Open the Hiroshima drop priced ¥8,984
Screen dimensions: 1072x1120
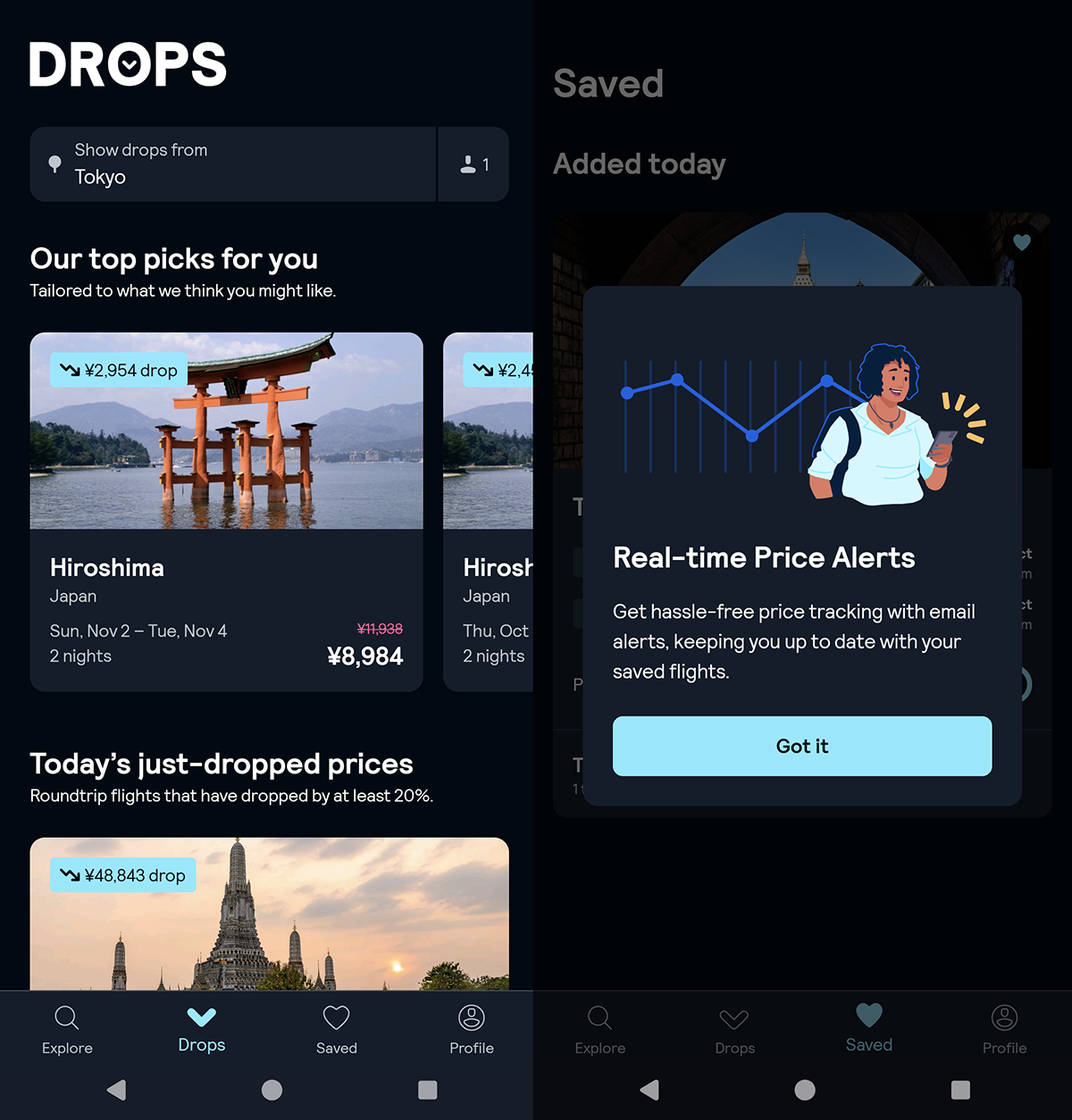coord(226,511)
